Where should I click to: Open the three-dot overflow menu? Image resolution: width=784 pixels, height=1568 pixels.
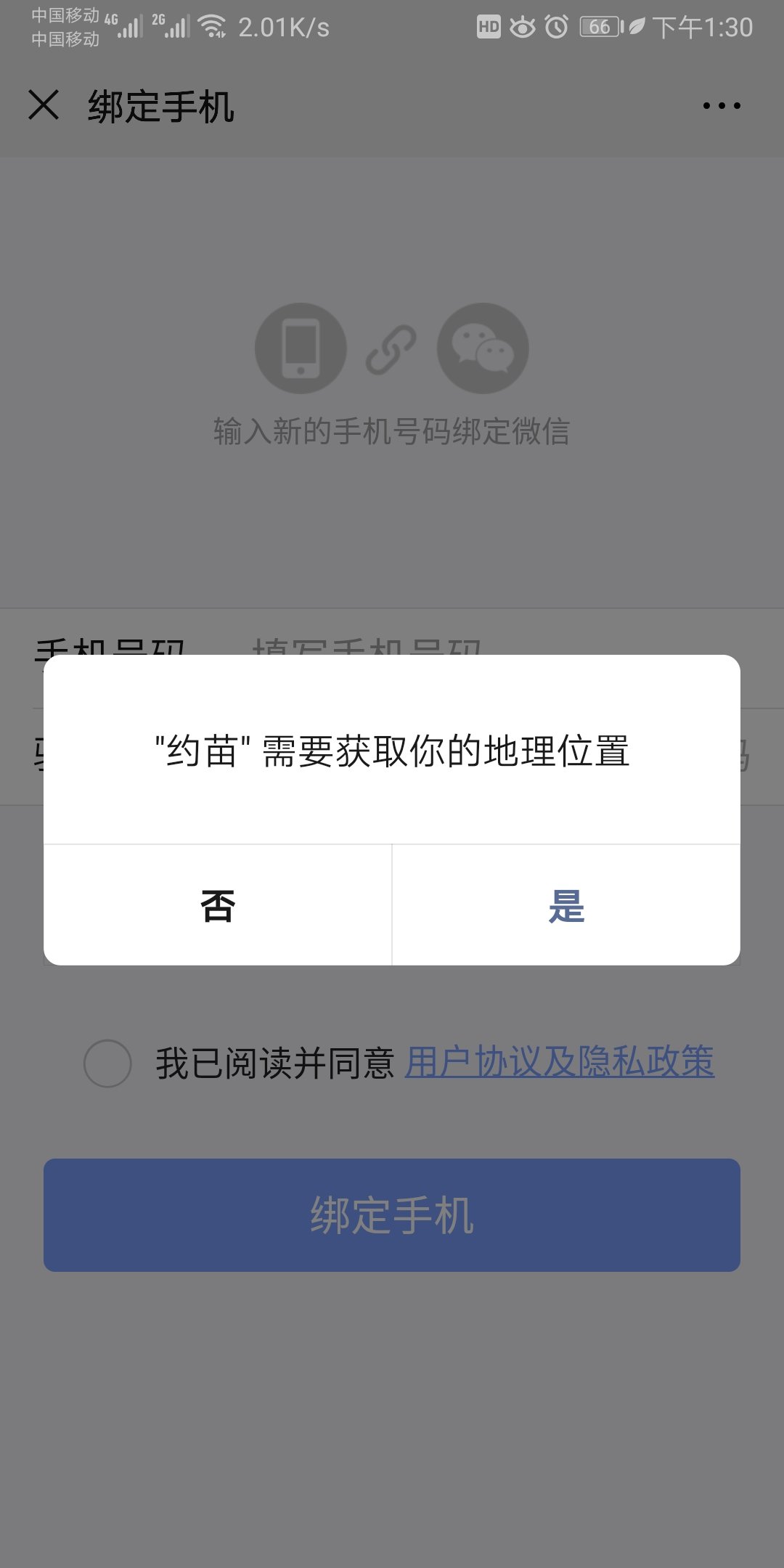click(x=722, y=106)
